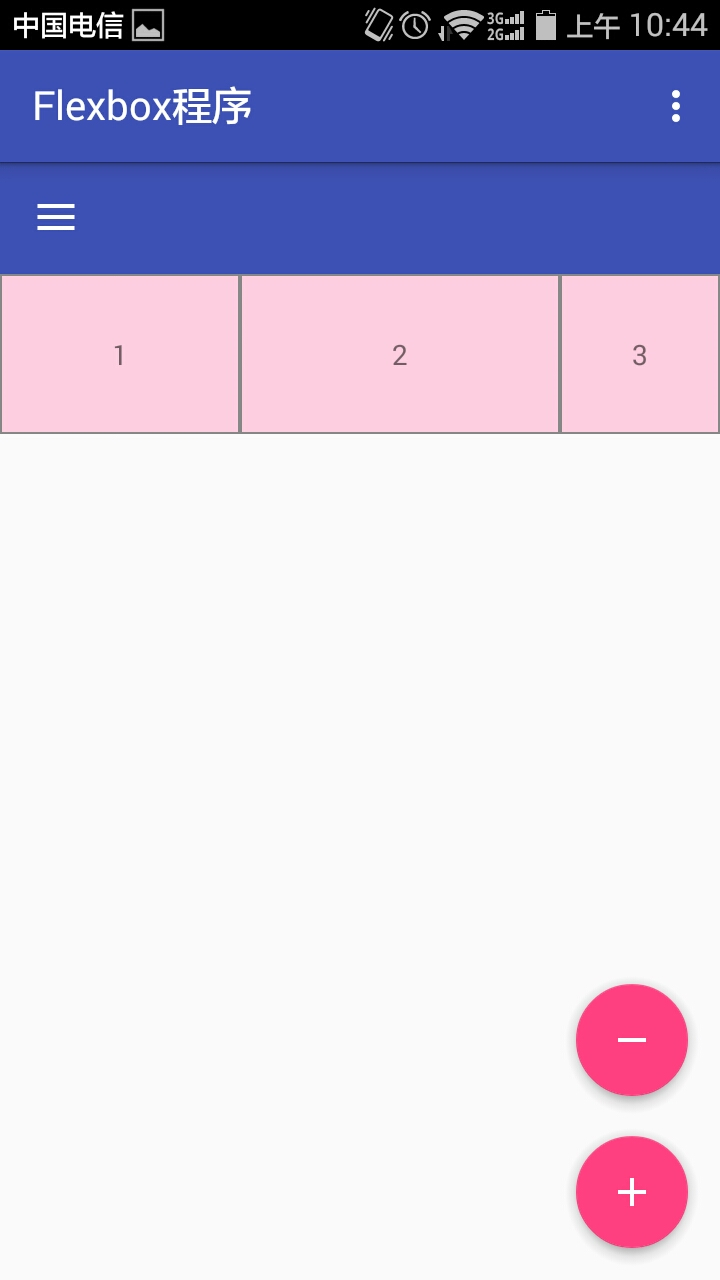The width and height of the screenshot is (720, 1280).
Task: Add a flex item with plus button
Action: (632, 1192)
